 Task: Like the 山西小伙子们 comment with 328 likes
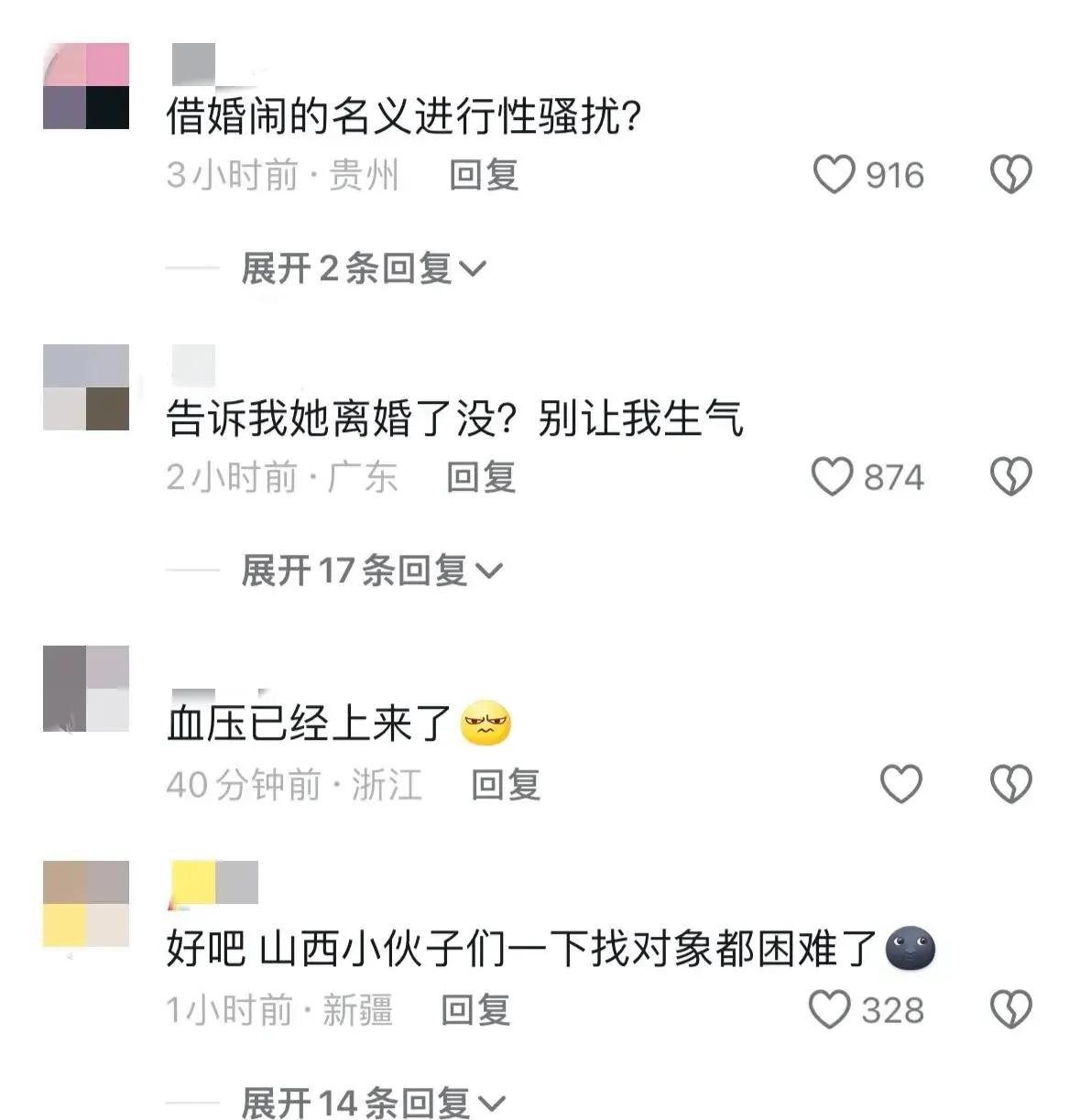830,1010
